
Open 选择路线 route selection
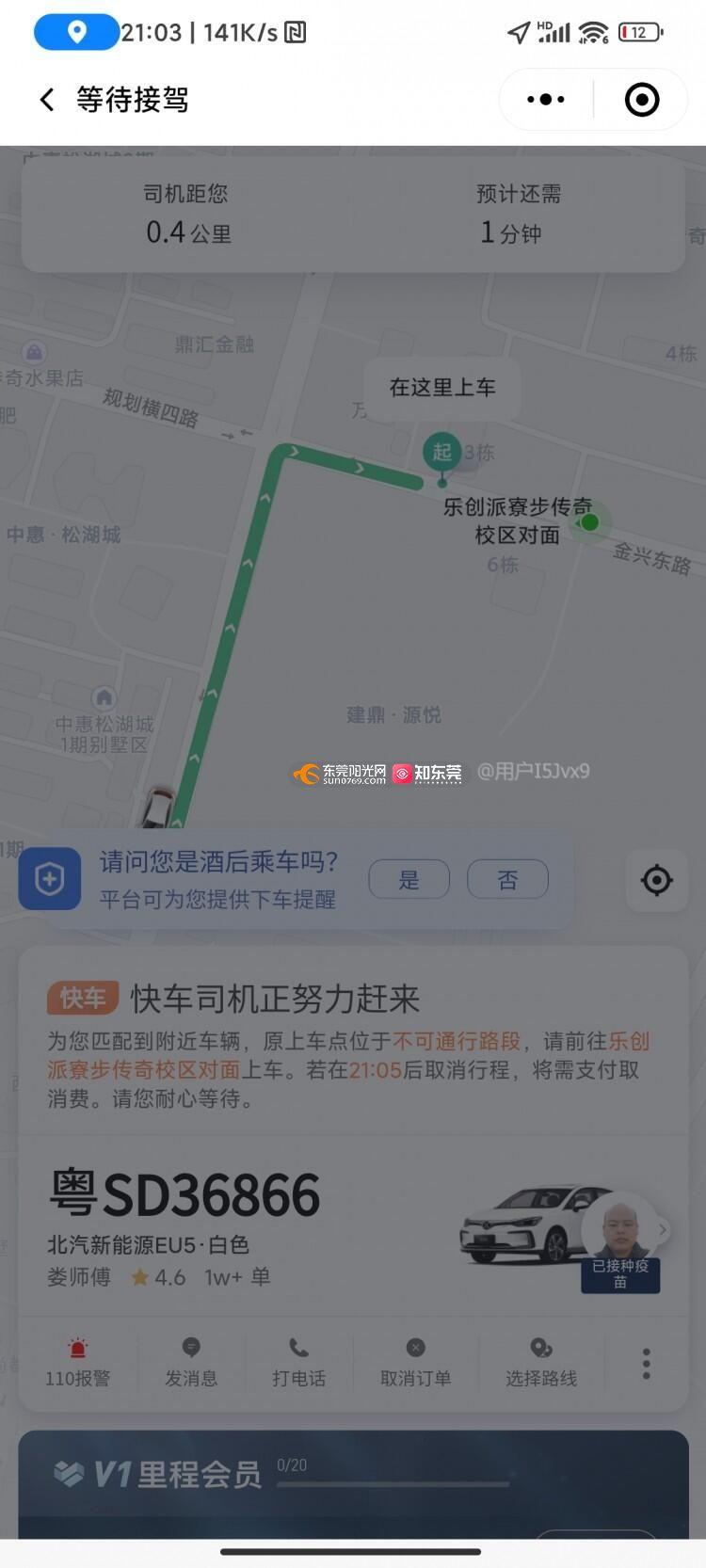tap(541, 1362)
